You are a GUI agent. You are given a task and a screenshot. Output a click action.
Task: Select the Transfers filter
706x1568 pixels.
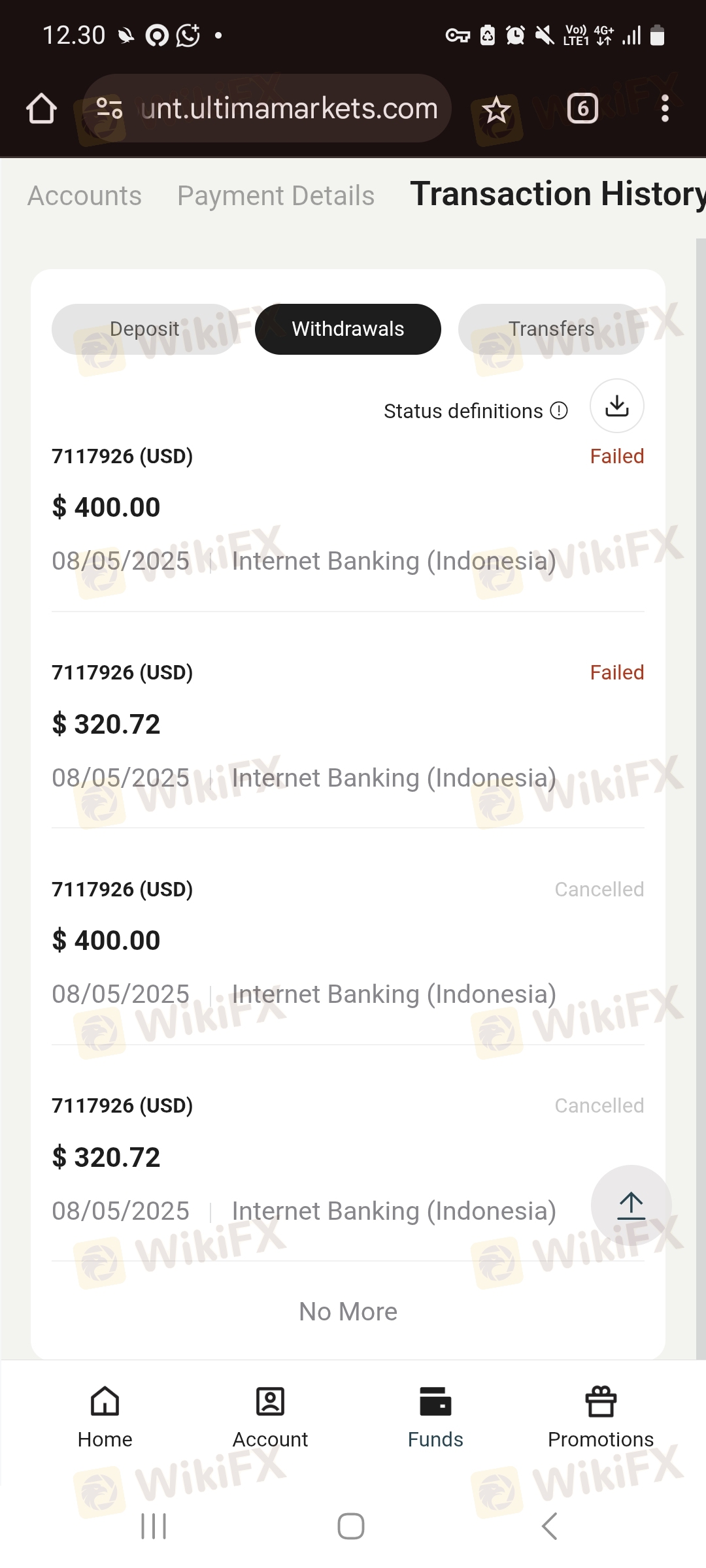point(551,329)
